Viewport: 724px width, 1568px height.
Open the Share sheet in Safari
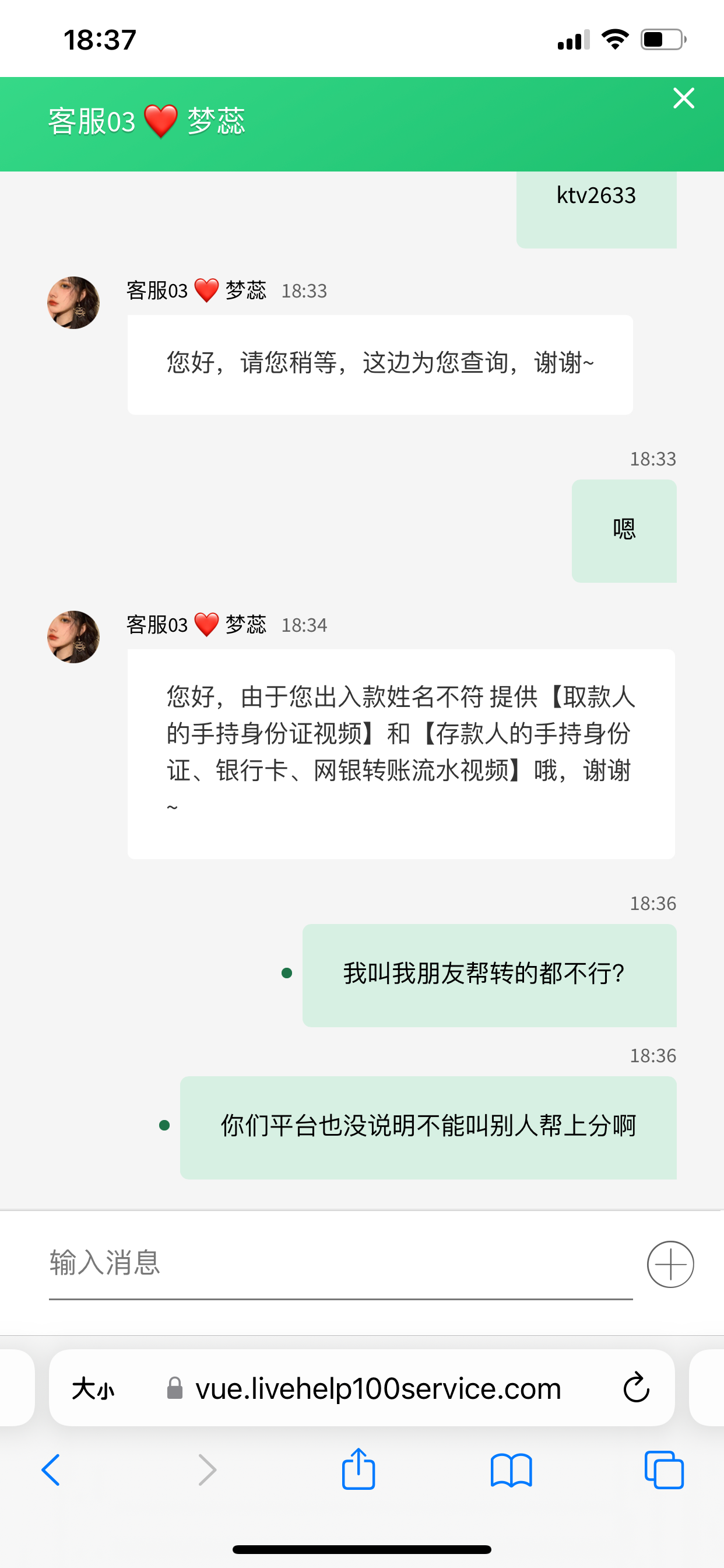point(359,1470)
